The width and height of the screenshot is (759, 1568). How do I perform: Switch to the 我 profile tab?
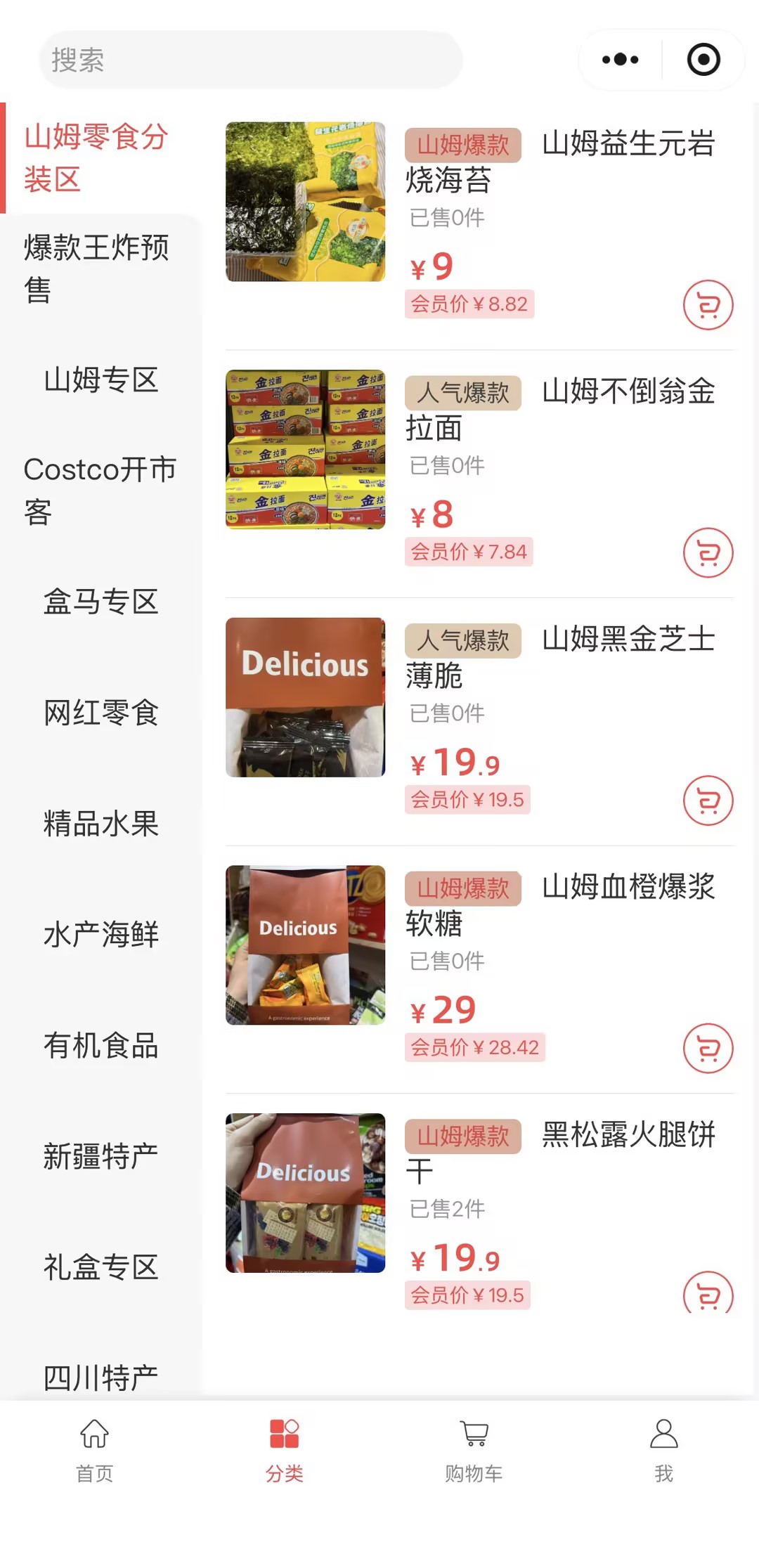(x=663, y=1451)
